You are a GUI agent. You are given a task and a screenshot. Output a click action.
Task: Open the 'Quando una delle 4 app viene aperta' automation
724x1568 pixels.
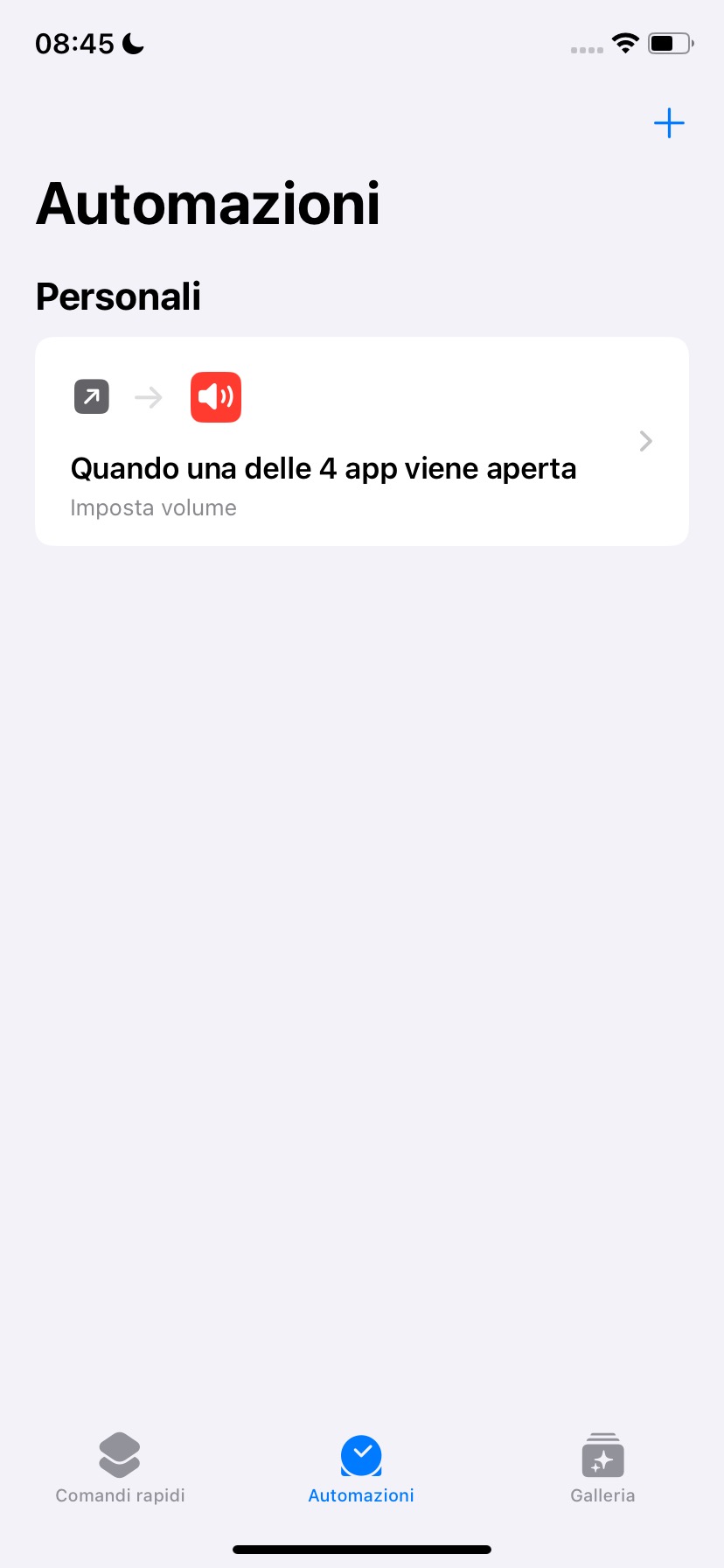tap(362, 442)
